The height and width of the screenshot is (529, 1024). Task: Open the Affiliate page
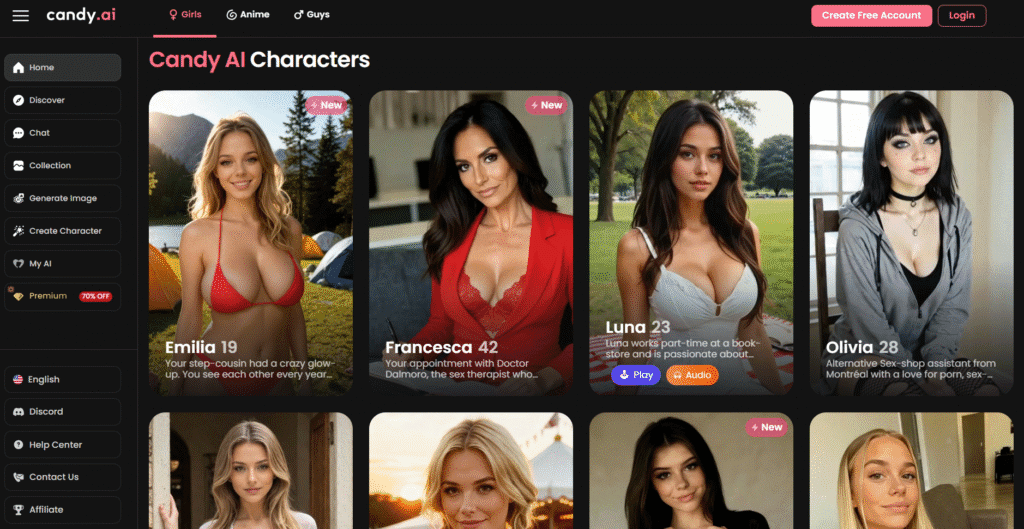(x=62, y=509)
